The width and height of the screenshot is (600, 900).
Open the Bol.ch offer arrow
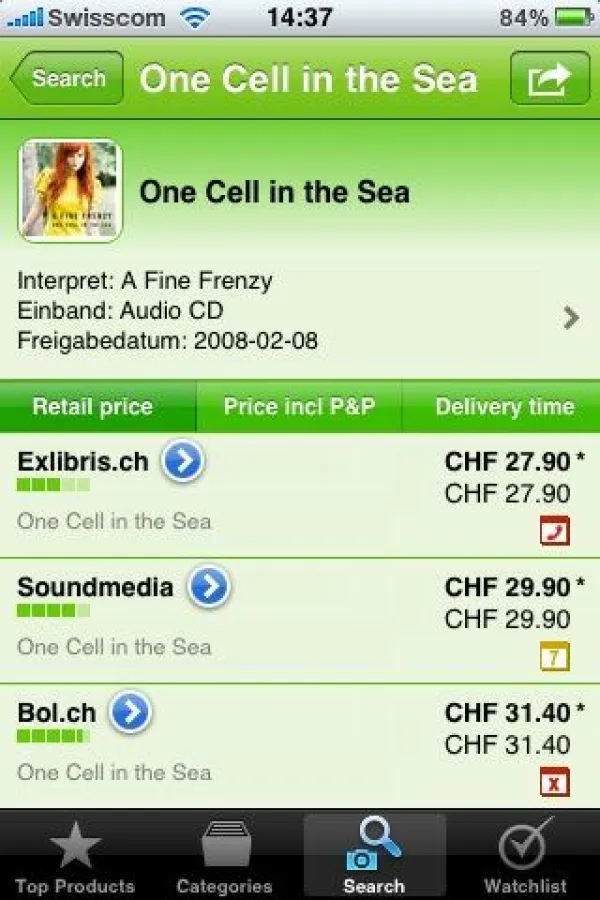tap(130, 713)
